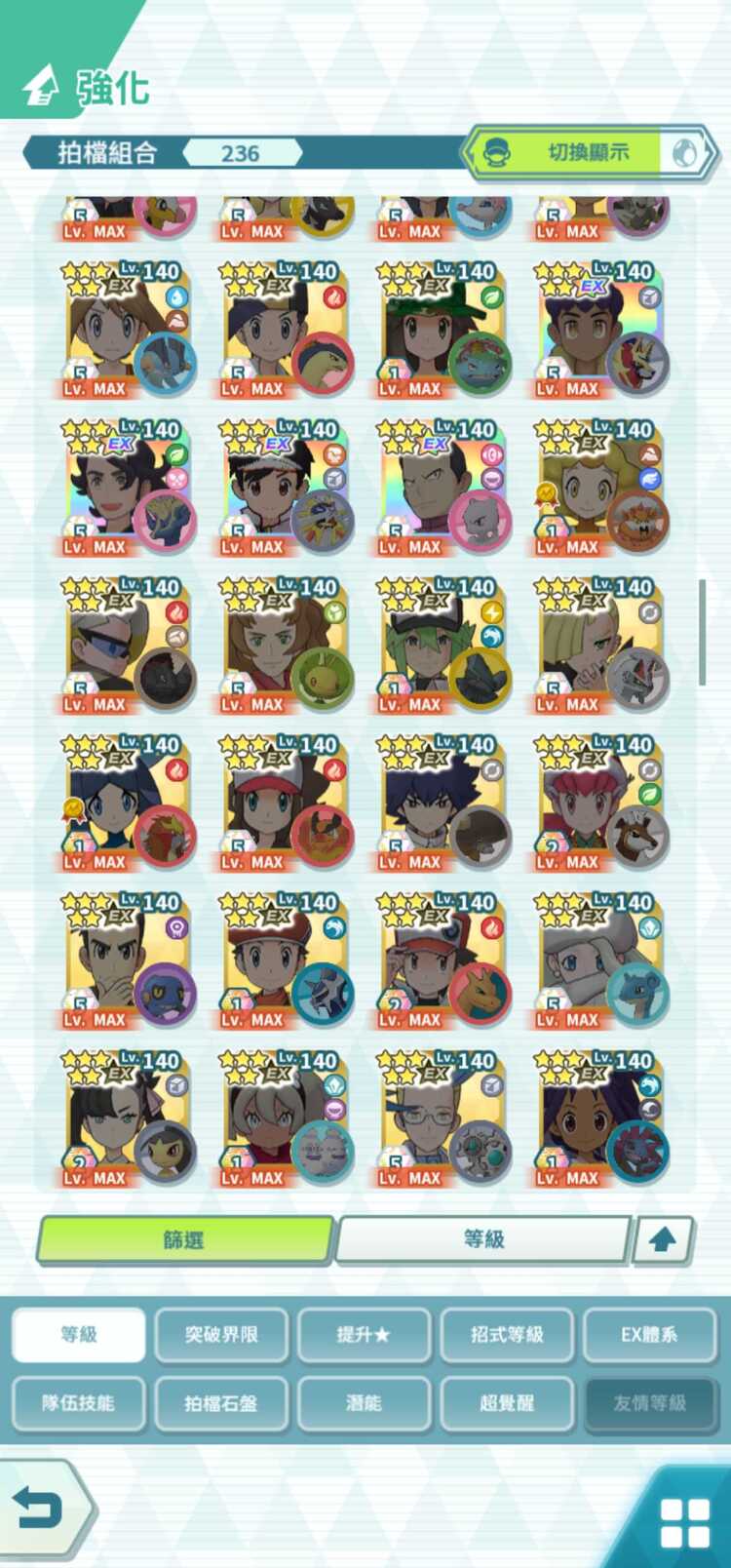
Task: Select the 提升★ tab
Action: click(x=364, y=1334)
